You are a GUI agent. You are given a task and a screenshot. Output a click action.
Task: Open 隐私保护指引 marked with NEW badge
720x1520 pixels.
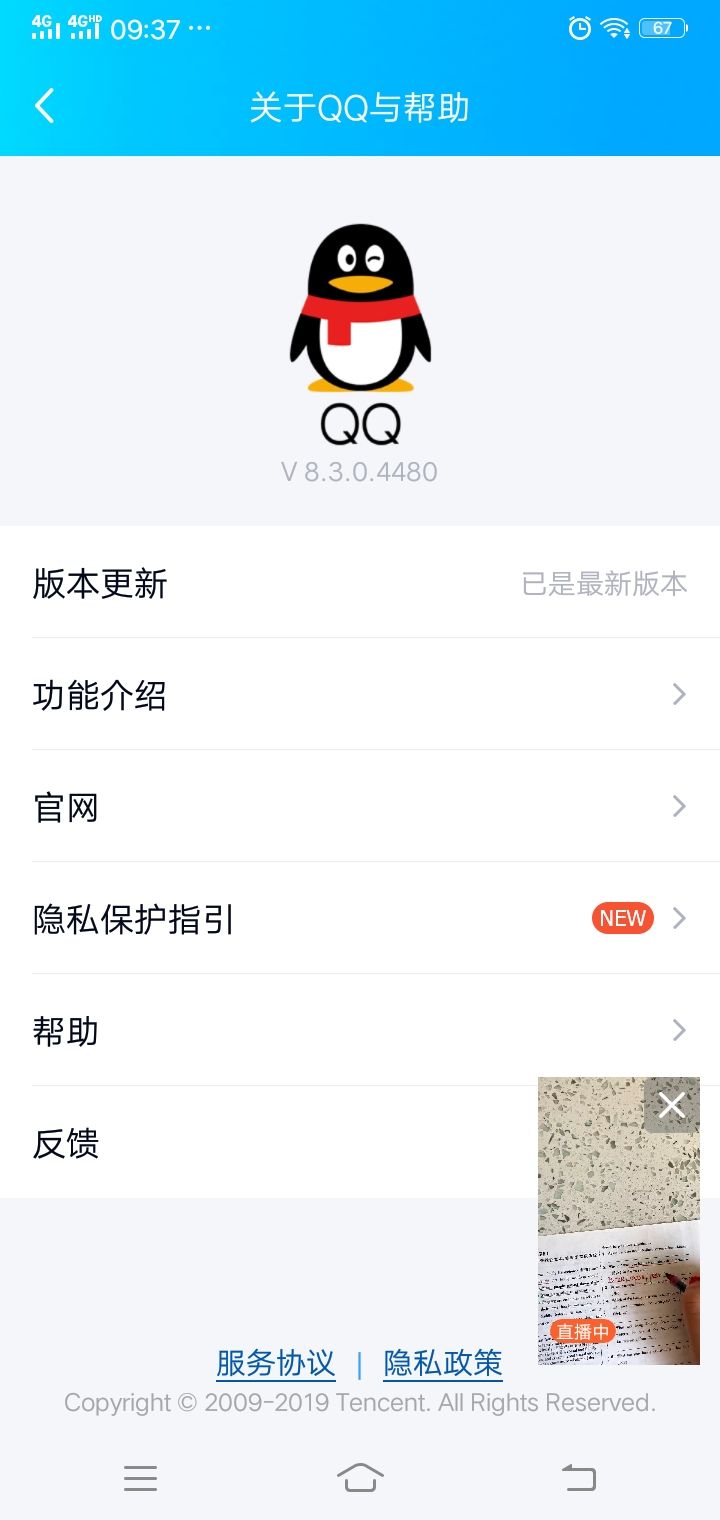click(x=360, y=918)
